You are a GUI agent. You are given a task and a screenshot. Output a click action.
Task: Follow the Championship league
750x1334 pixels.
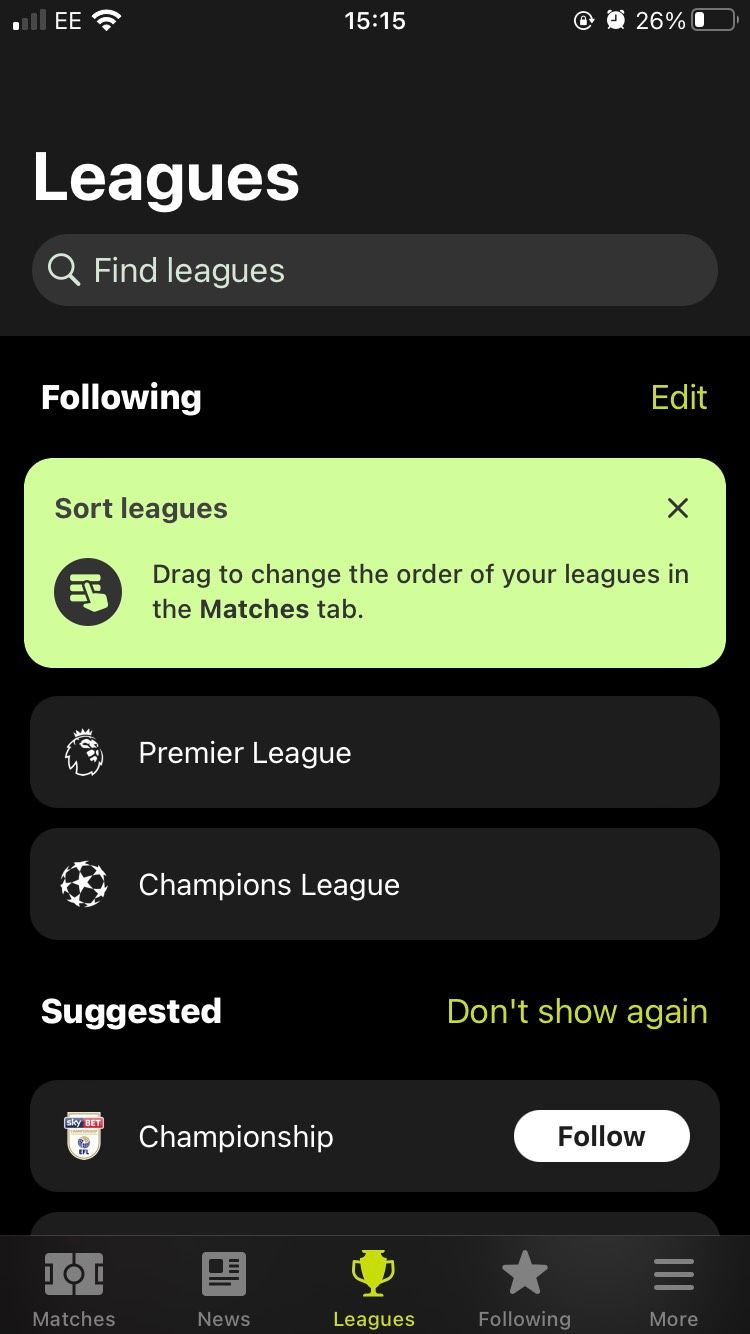601,1136
